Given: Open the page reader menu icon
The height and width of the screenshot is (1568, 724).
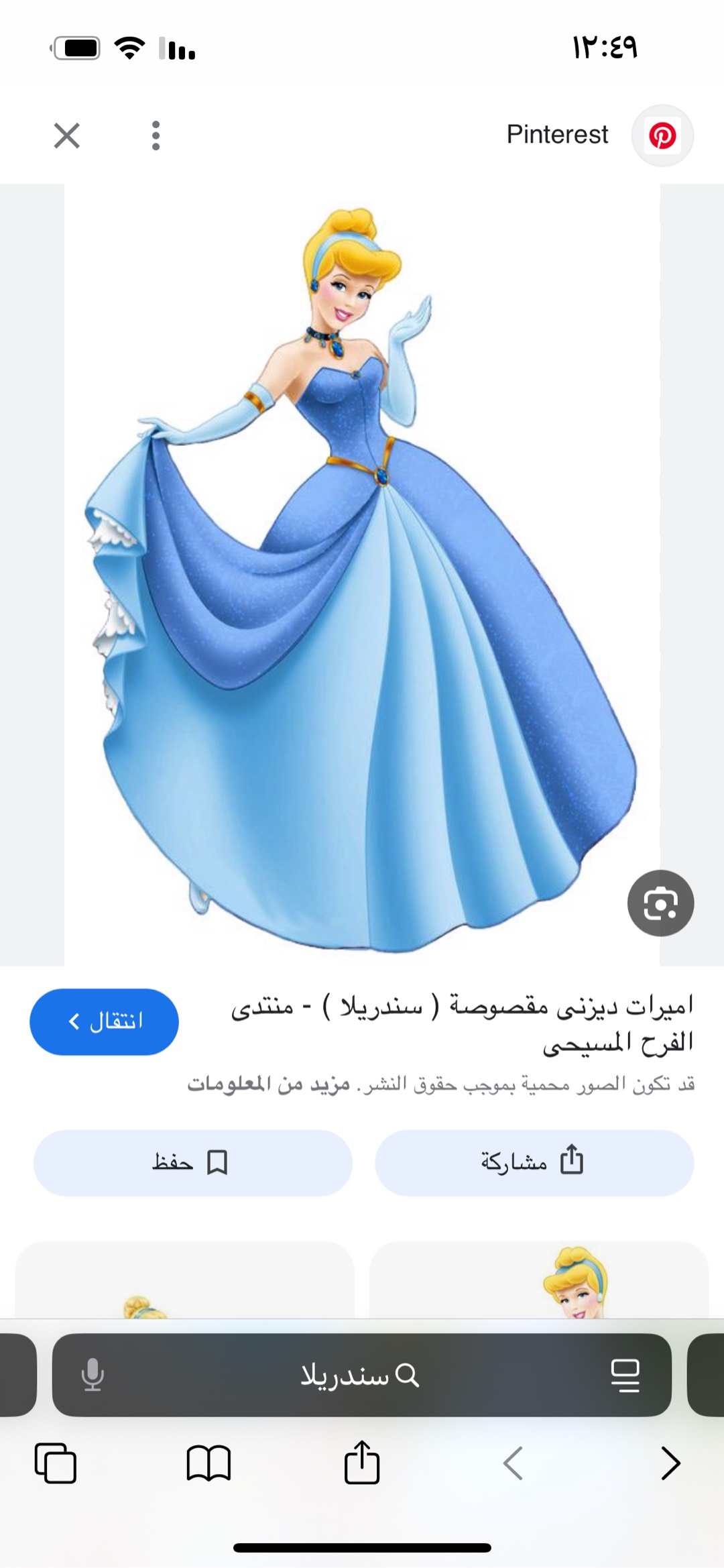Looking at the screenshot, I should pyautogui.click(x=625, y=1376).
